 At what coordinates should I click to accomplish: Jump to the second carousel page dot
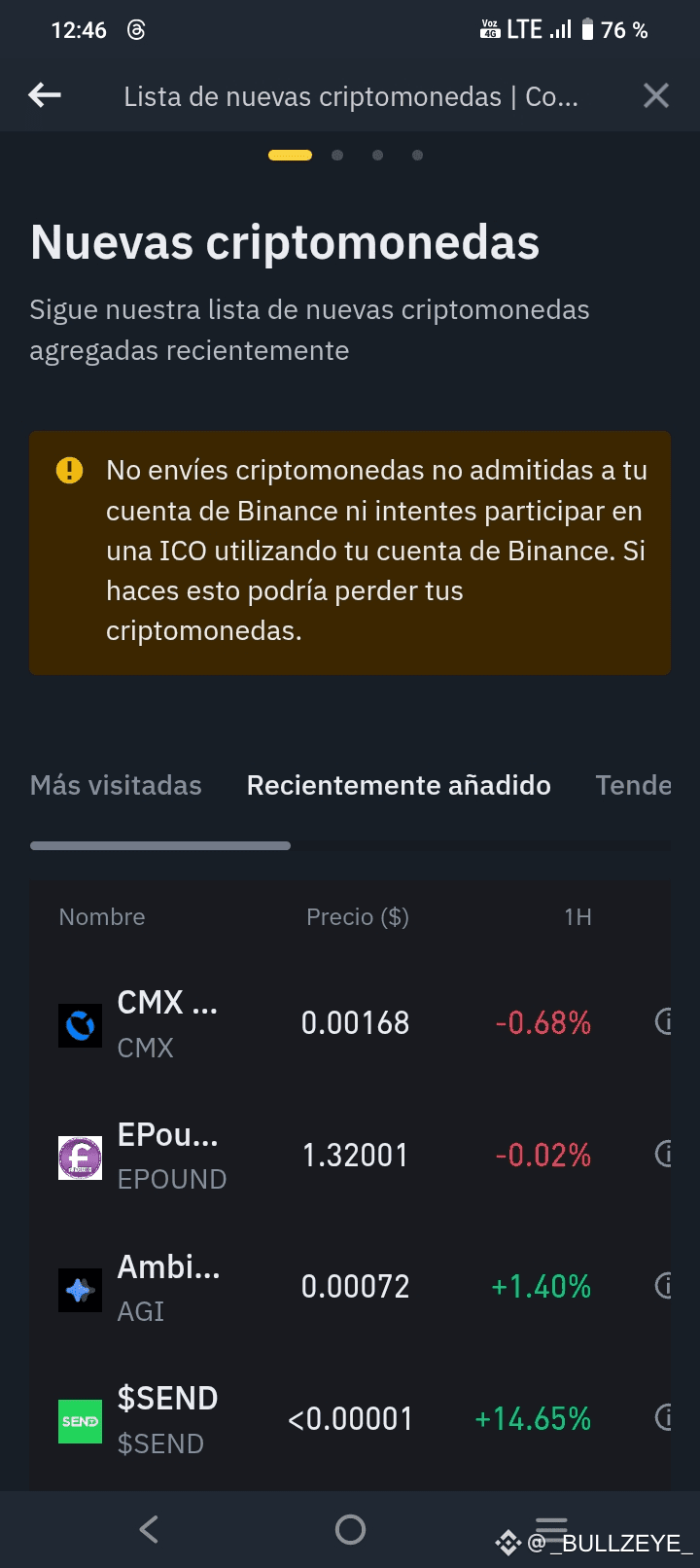(x=337, y=155)
